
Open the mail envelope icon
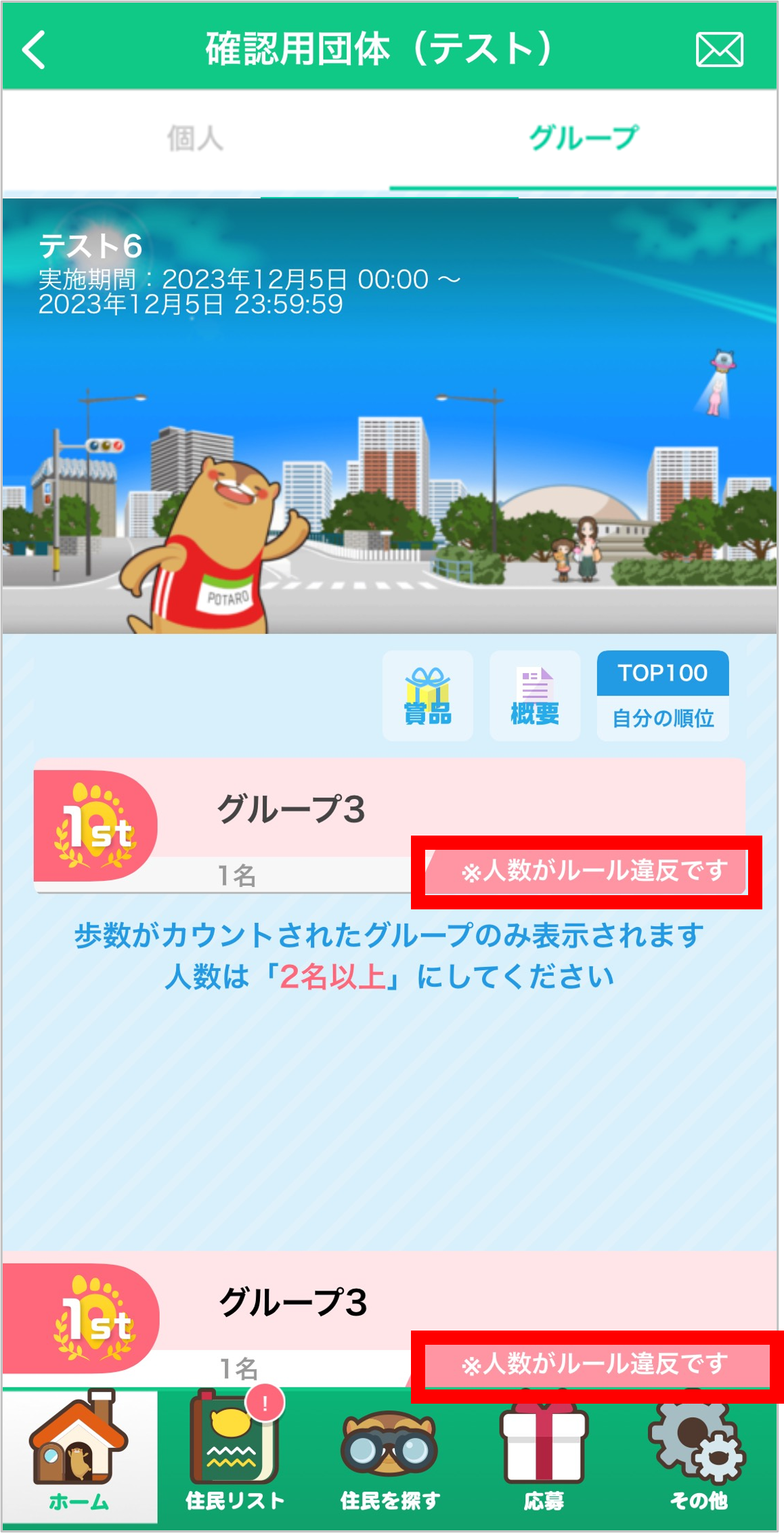(719, 49)
